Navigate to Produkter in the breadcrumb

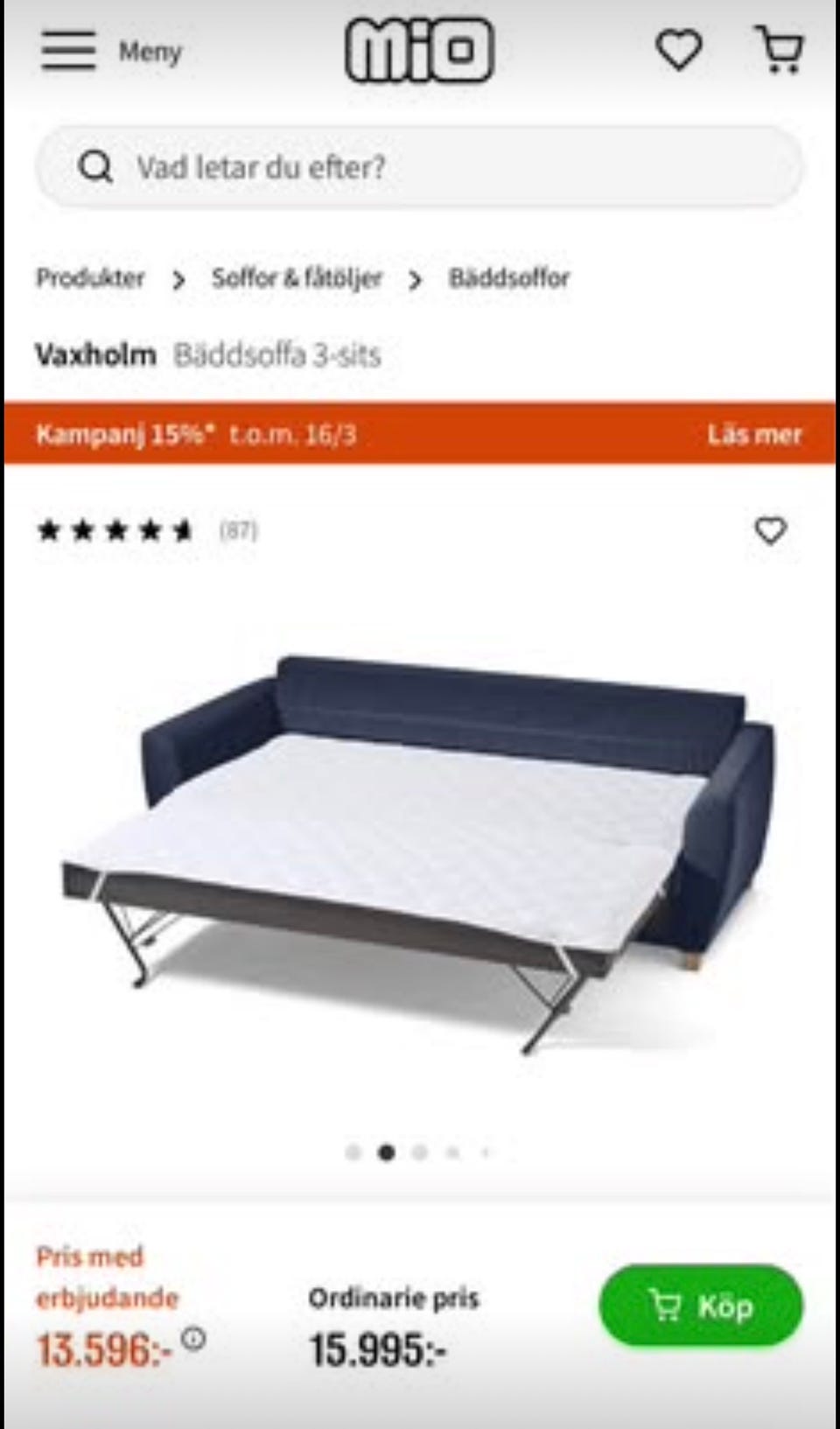[x=90, y=278]
